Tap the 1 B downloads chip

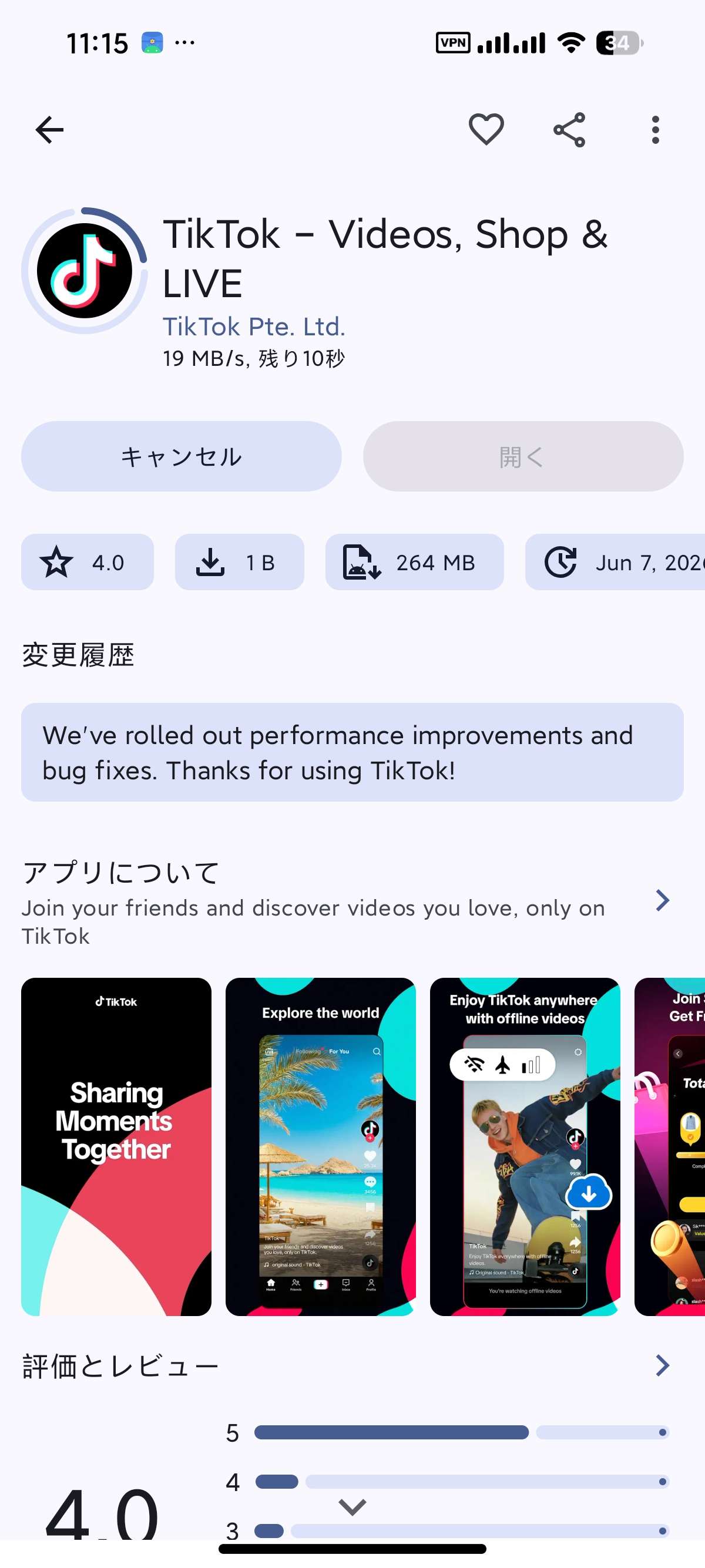point(239,562)
